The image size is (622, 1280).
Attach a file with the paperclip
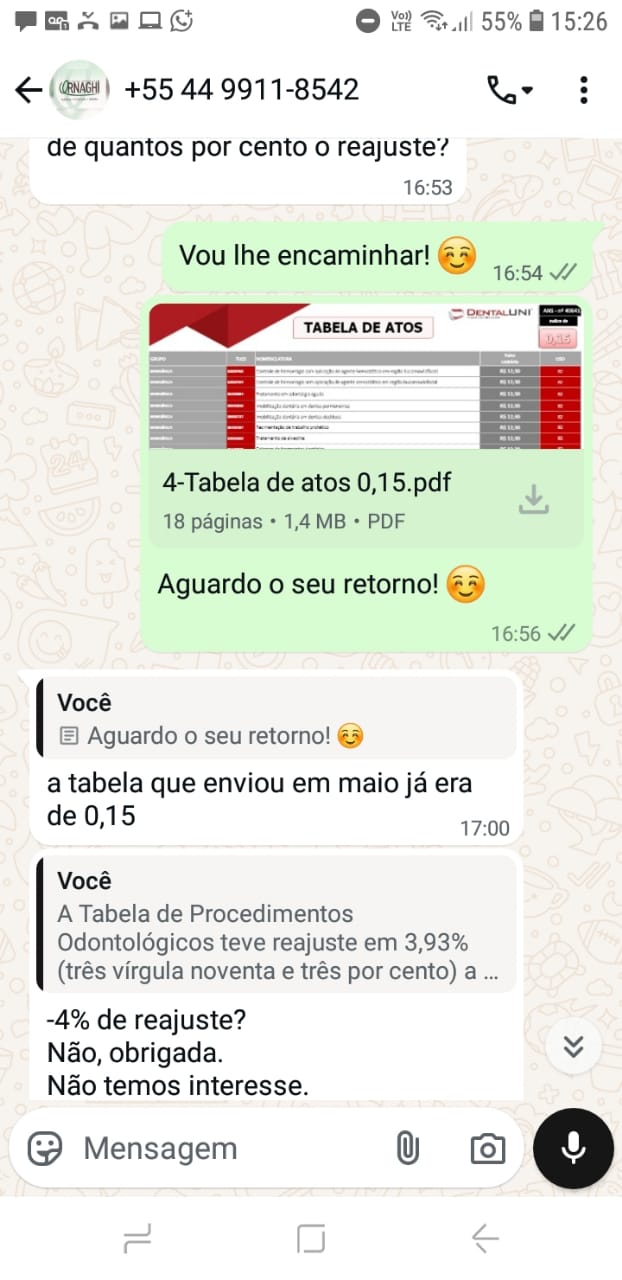[407, 1149]
